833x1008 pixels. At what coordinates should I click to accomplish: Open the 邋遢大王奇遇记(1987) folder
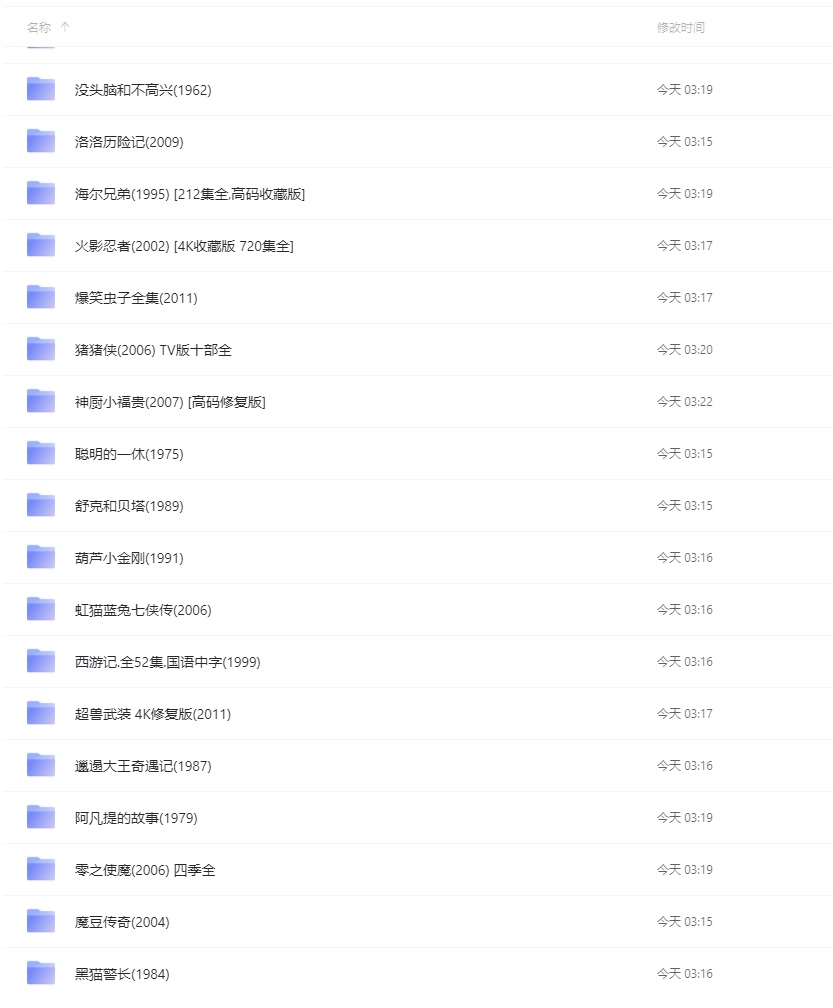(143, 767)
